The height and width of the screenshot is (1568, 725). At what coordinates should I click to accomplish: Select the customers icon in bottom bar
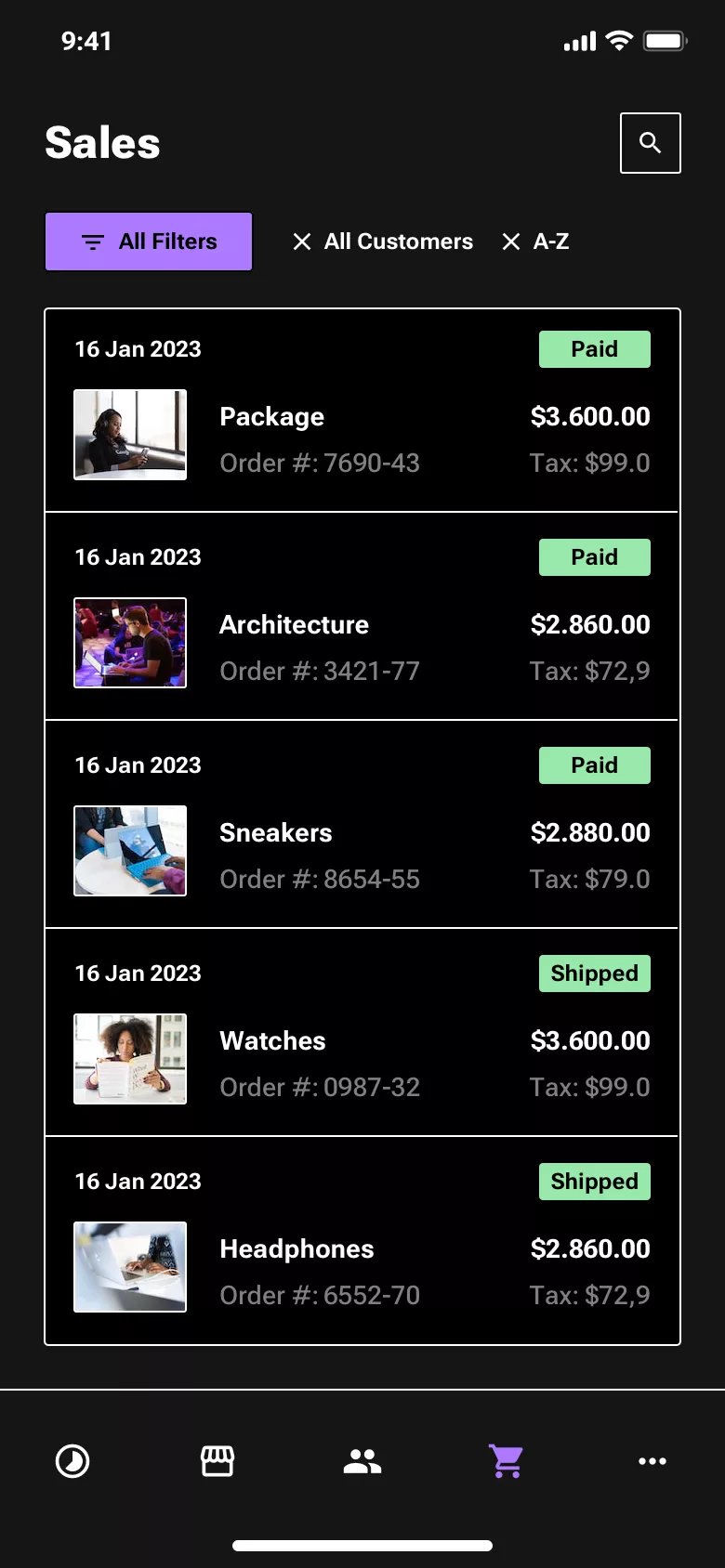362,1460
